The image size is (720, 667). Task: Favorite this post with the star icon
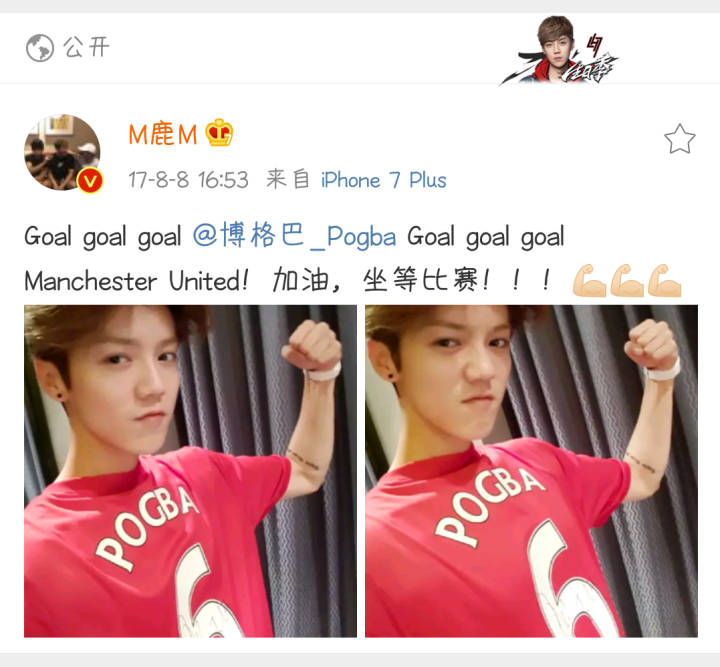679,139
